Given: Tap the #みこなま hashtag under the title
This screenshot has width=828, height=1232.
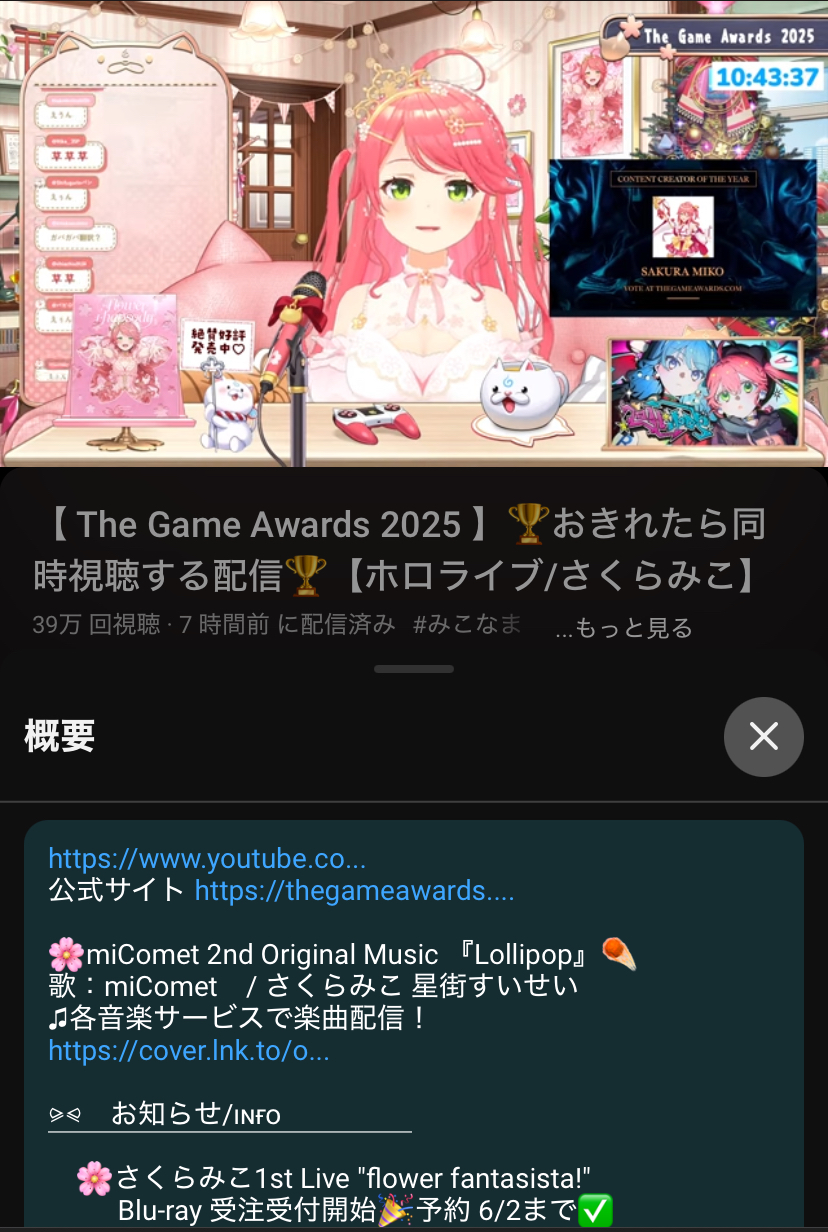Looking at the screenshot, I should (x=468, y=625).
